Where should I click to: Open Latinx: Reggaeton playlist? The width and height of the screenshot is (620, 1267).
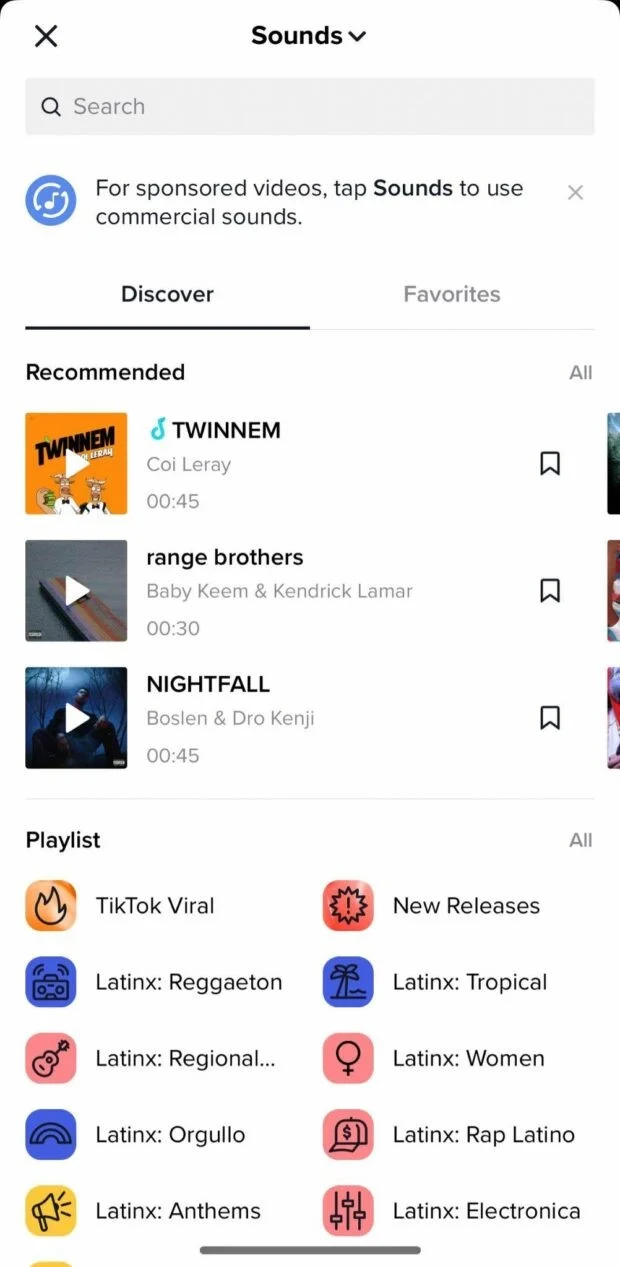[x=188, y=982]
